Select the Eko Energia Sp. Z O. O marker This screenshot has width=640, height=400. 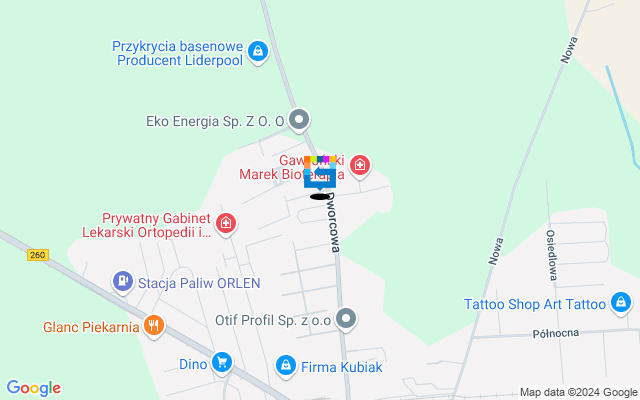pyautogui.click(x=299, y=122)
